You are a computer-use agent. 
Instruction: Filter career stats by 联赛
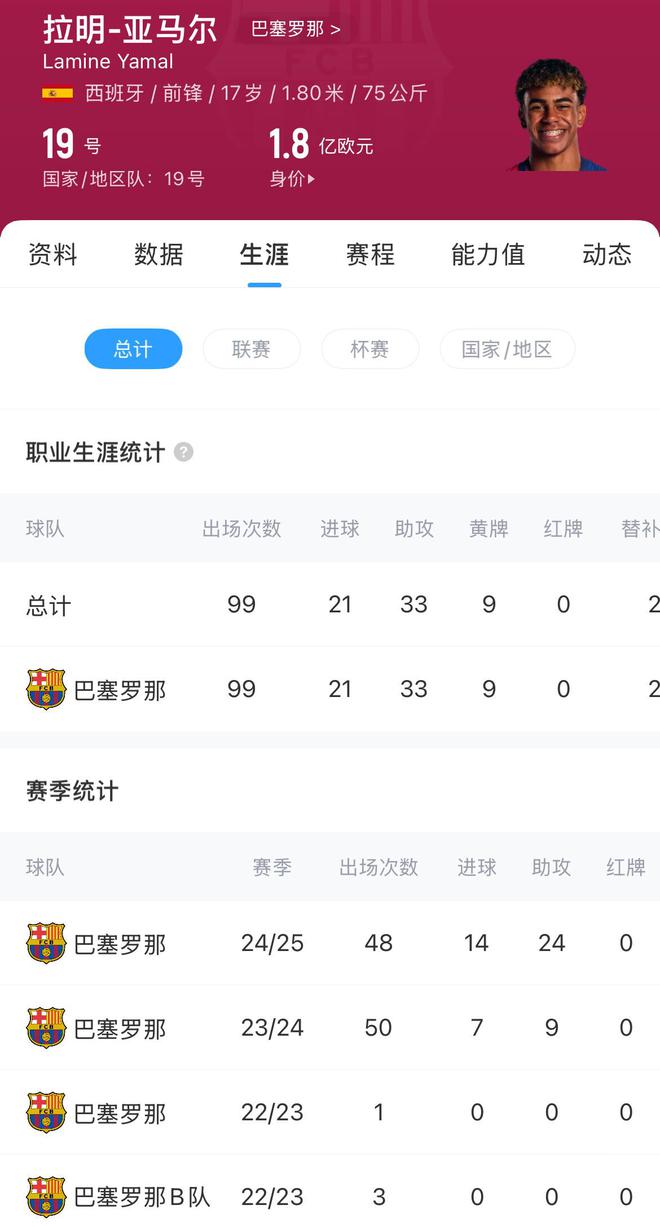[x=251, y=349]
